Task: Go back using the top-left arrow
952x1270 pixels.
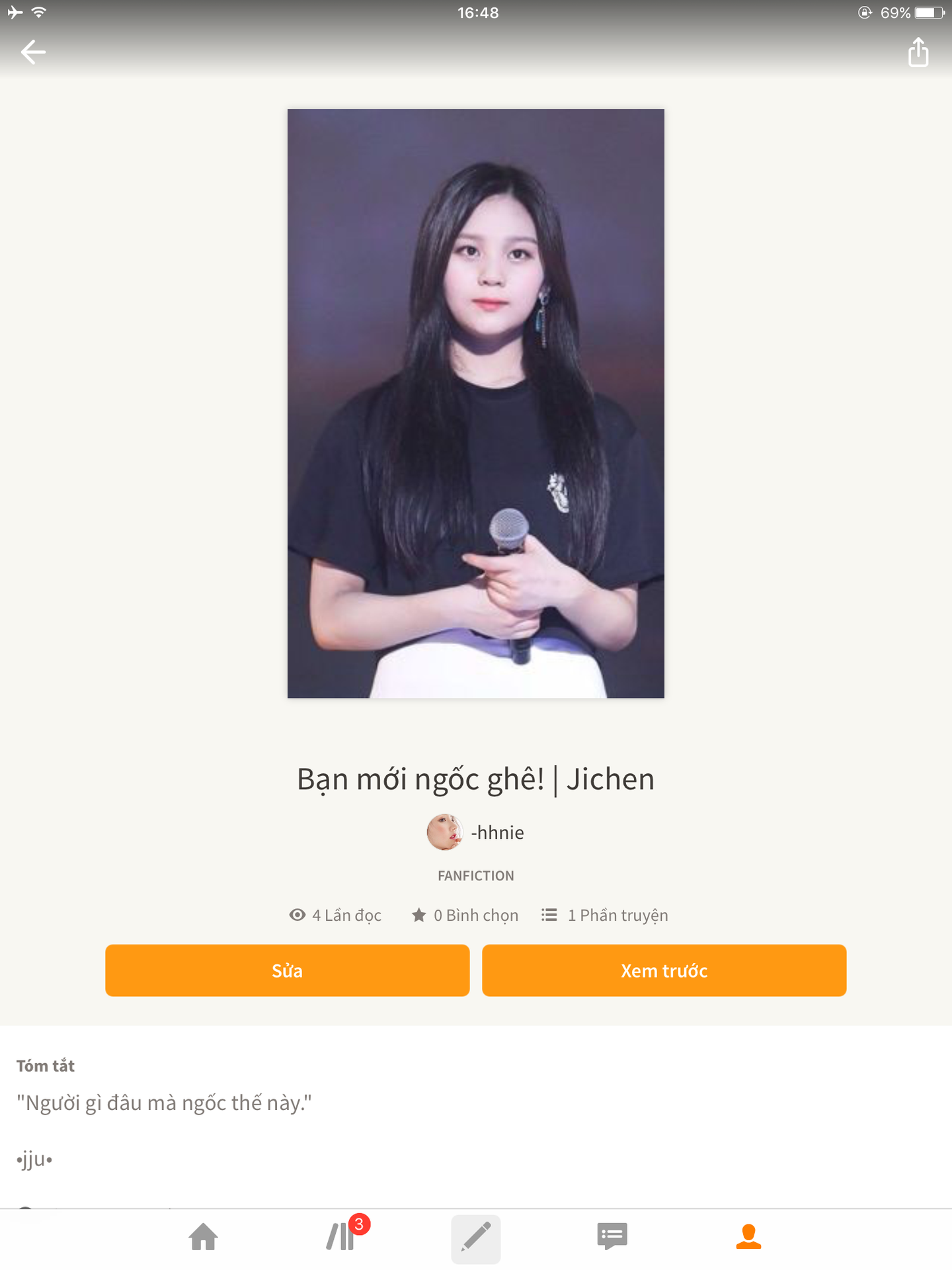Action: click(x=33, y=52)
